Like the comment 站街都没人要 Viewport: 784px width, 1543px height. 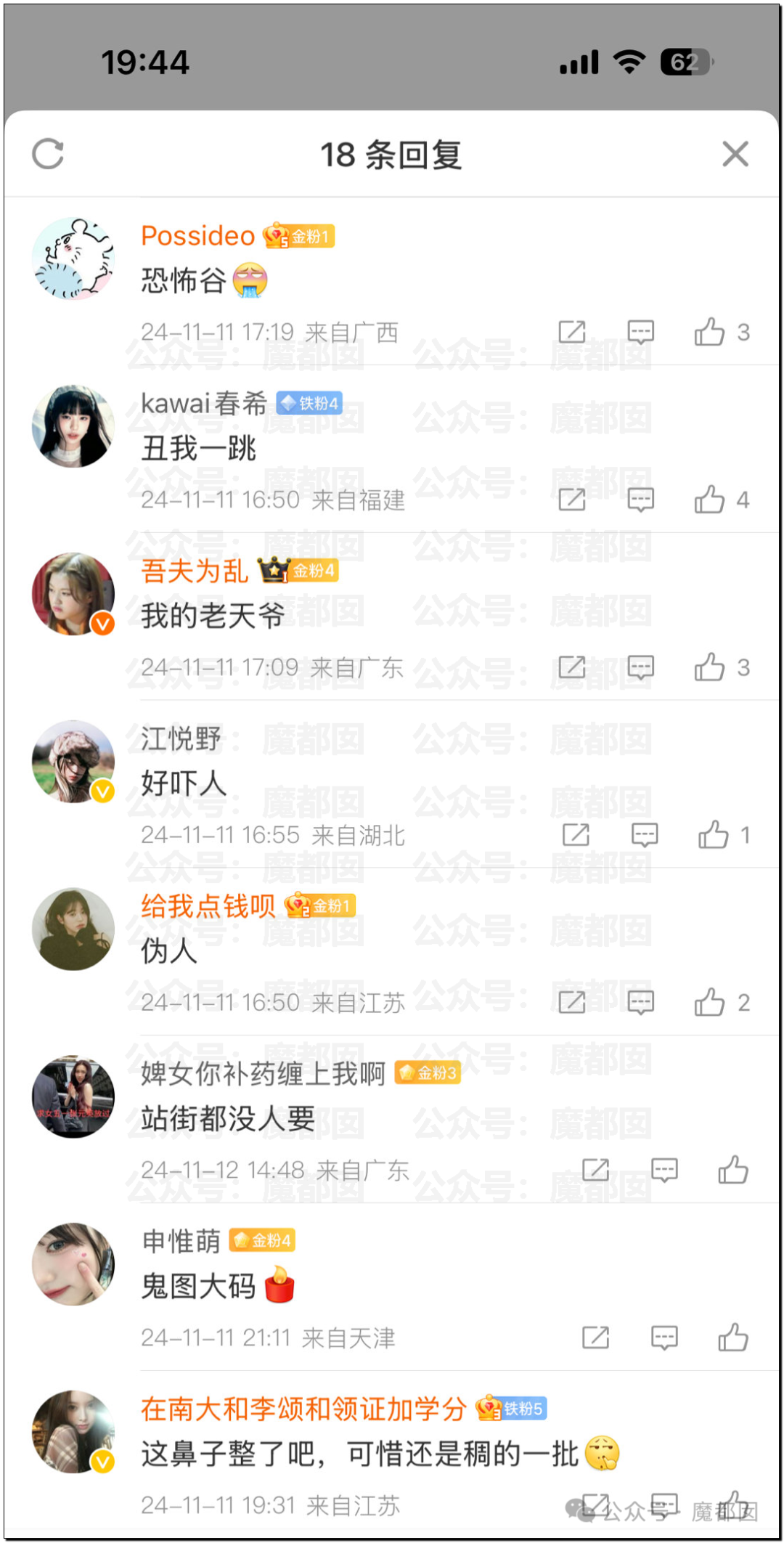point(733,1170)
